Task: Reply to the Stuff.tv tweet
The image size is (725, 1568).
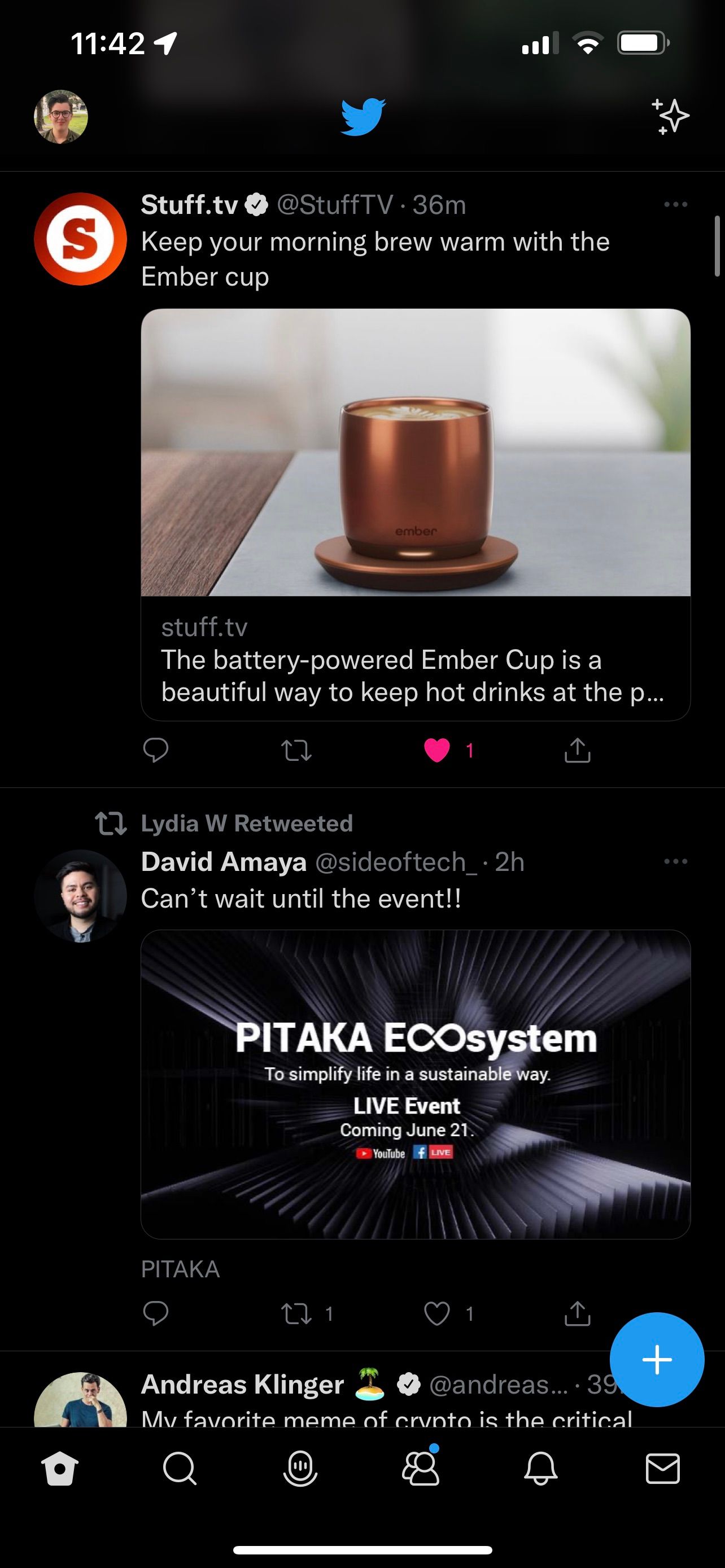Action: [156, 750]
